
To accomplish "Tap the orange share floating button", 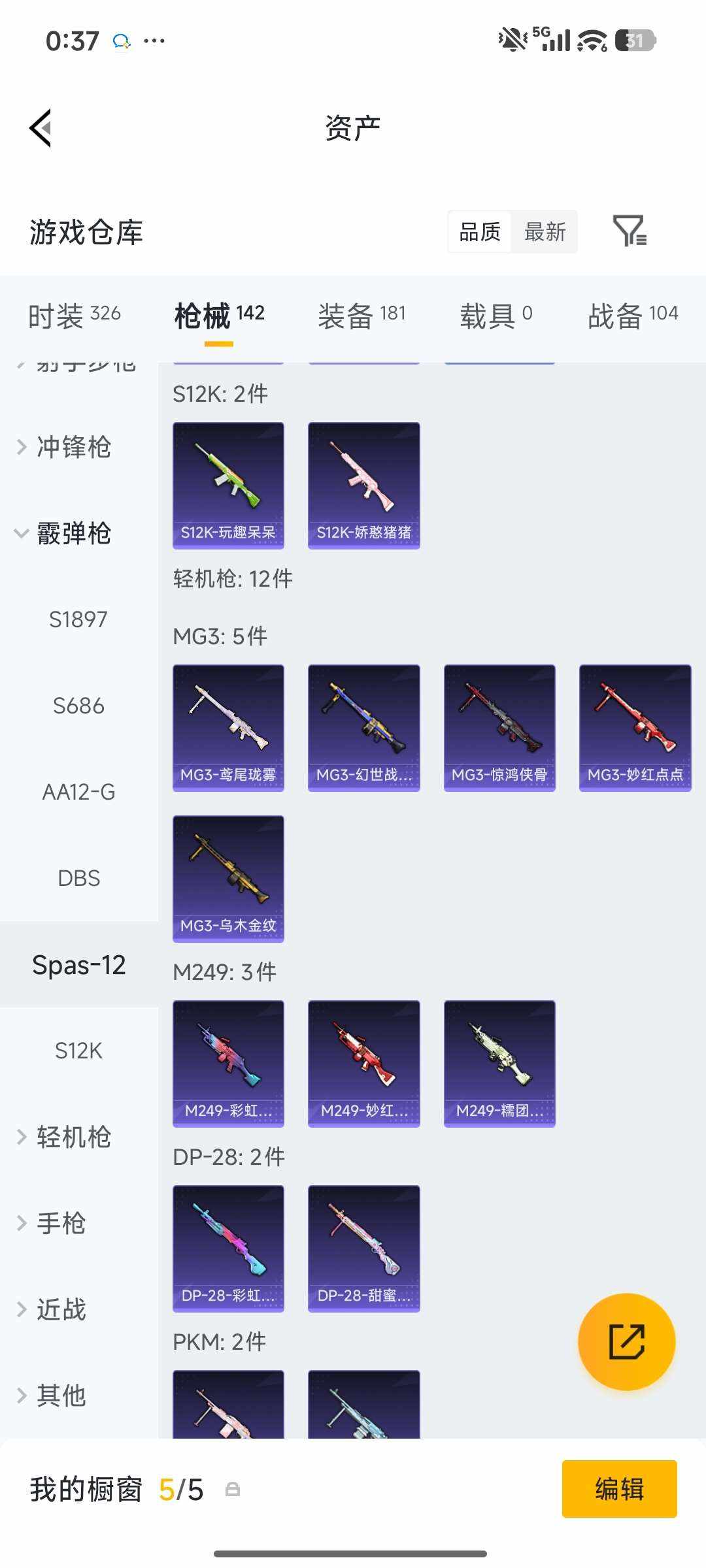I will tap(626, 1342).
